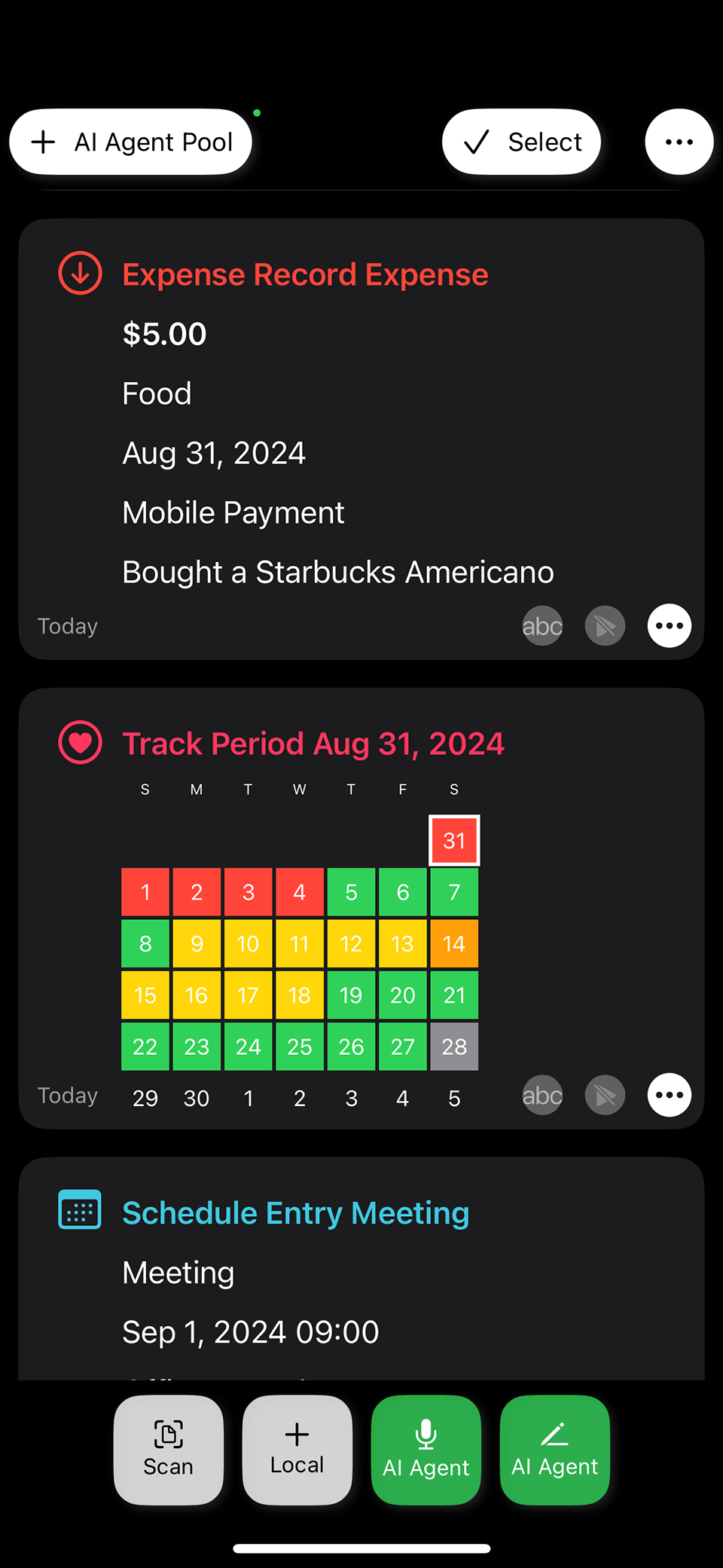Screen dimensions: 723x1568
Task: Tap the highlighted day 31 in calendar
Action: coord(454,839)
